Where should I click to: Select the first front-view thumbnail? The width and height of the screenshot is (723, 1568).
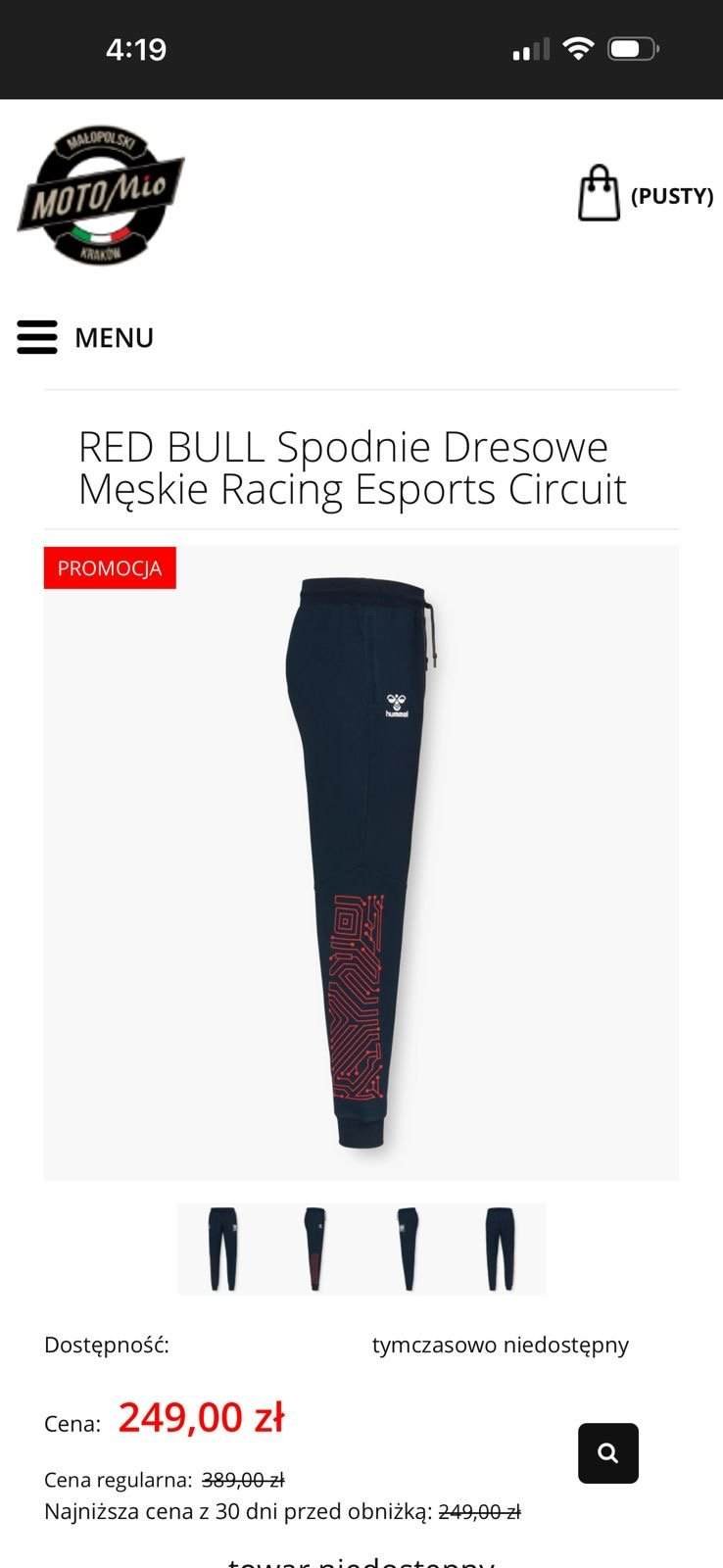pyautogui.click(x=223, y=1249)
